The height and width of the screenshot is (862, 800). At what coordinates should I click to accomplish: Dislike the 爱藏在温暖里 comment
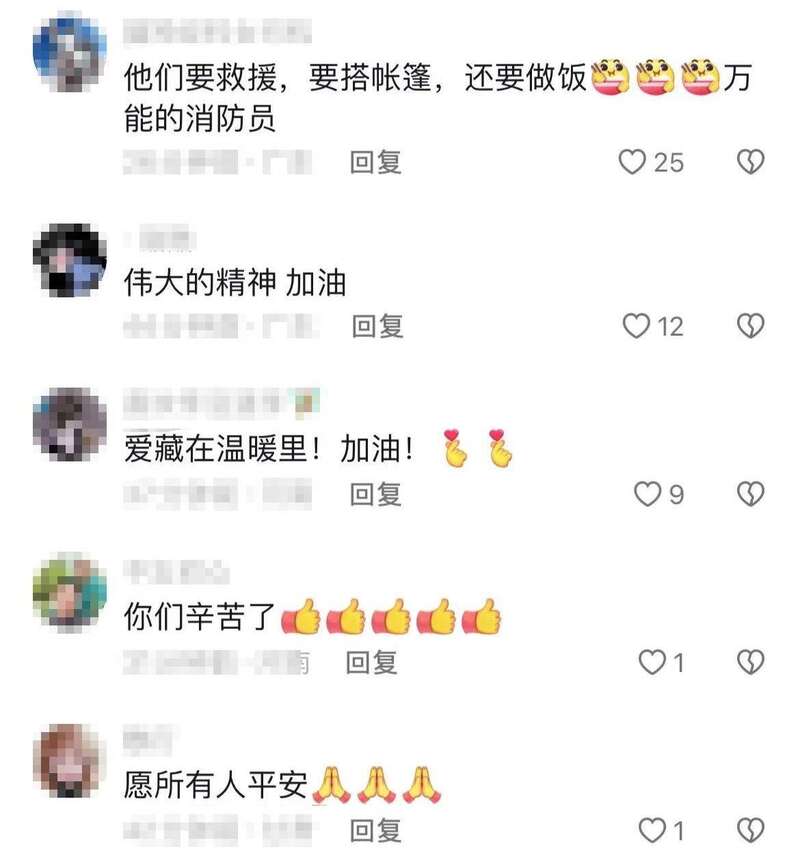pyautogui.click(x=750, y=493)
